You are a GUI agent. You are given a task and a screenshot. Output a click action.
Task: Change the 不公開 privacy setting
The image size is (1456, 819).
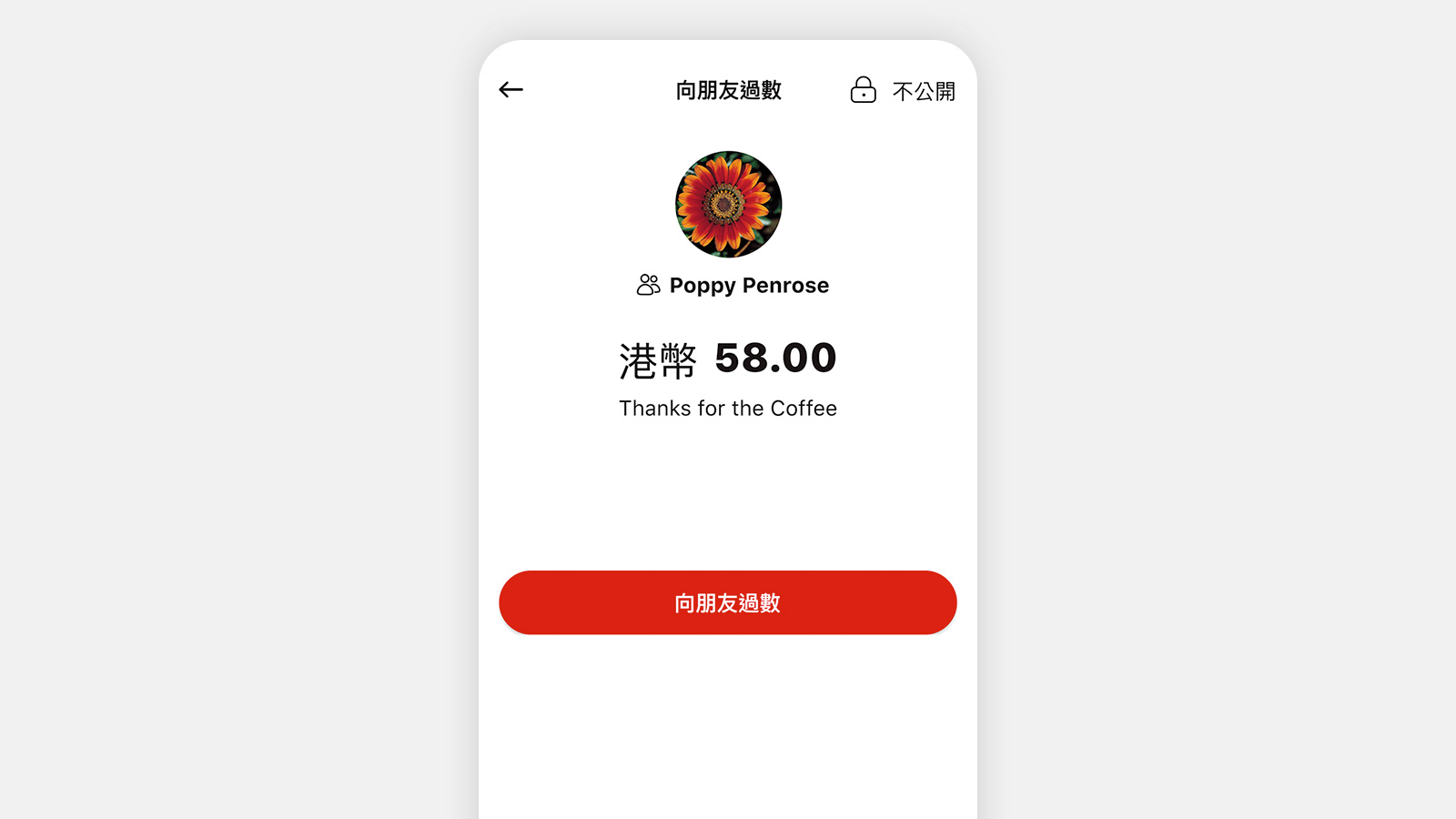pyautogui.click(x=903, y=90)
